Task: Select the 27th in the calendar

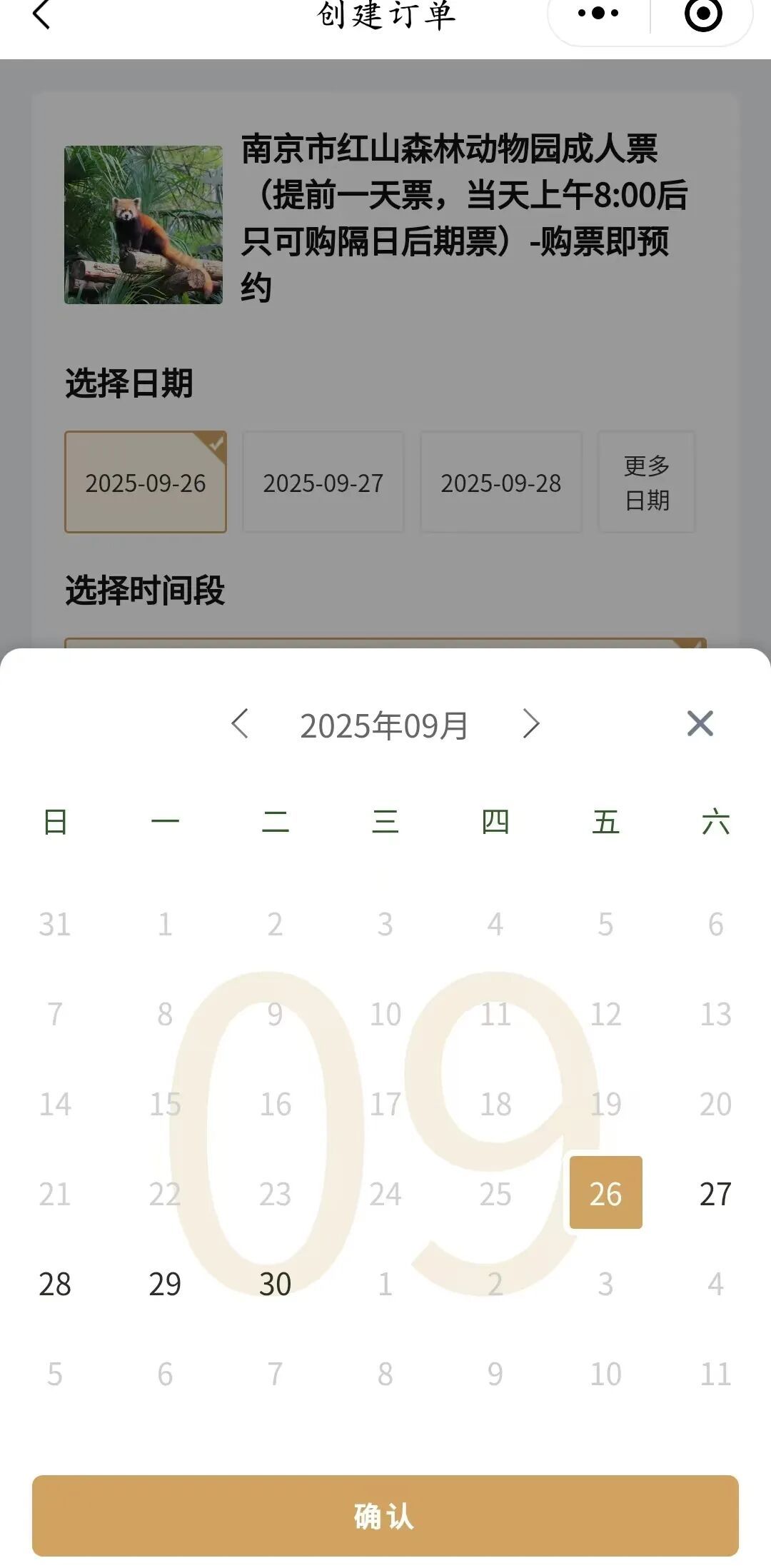Action: 715,1194
